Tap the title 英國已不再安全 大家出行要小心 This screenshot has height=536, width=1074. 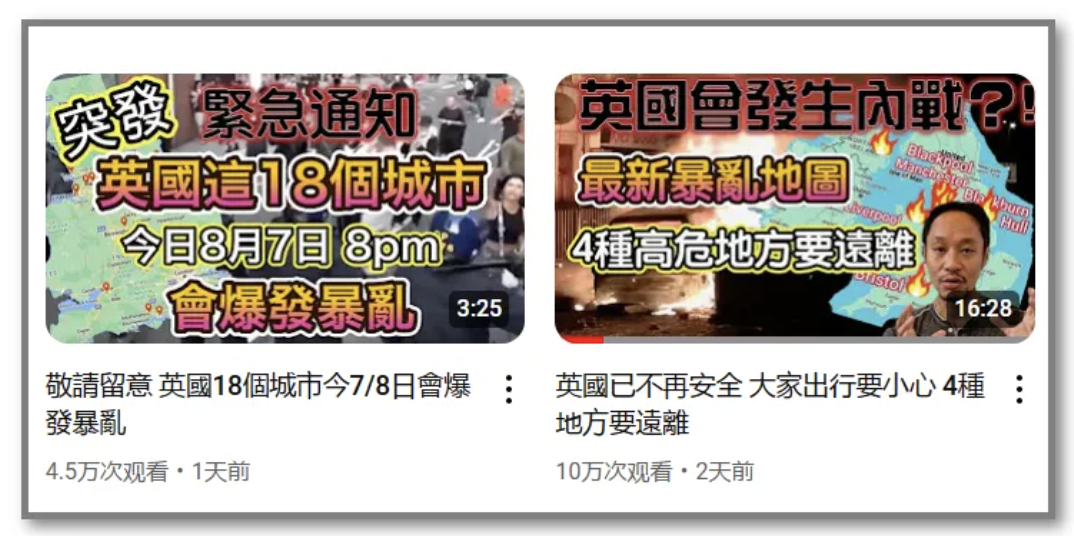(768, 404)
